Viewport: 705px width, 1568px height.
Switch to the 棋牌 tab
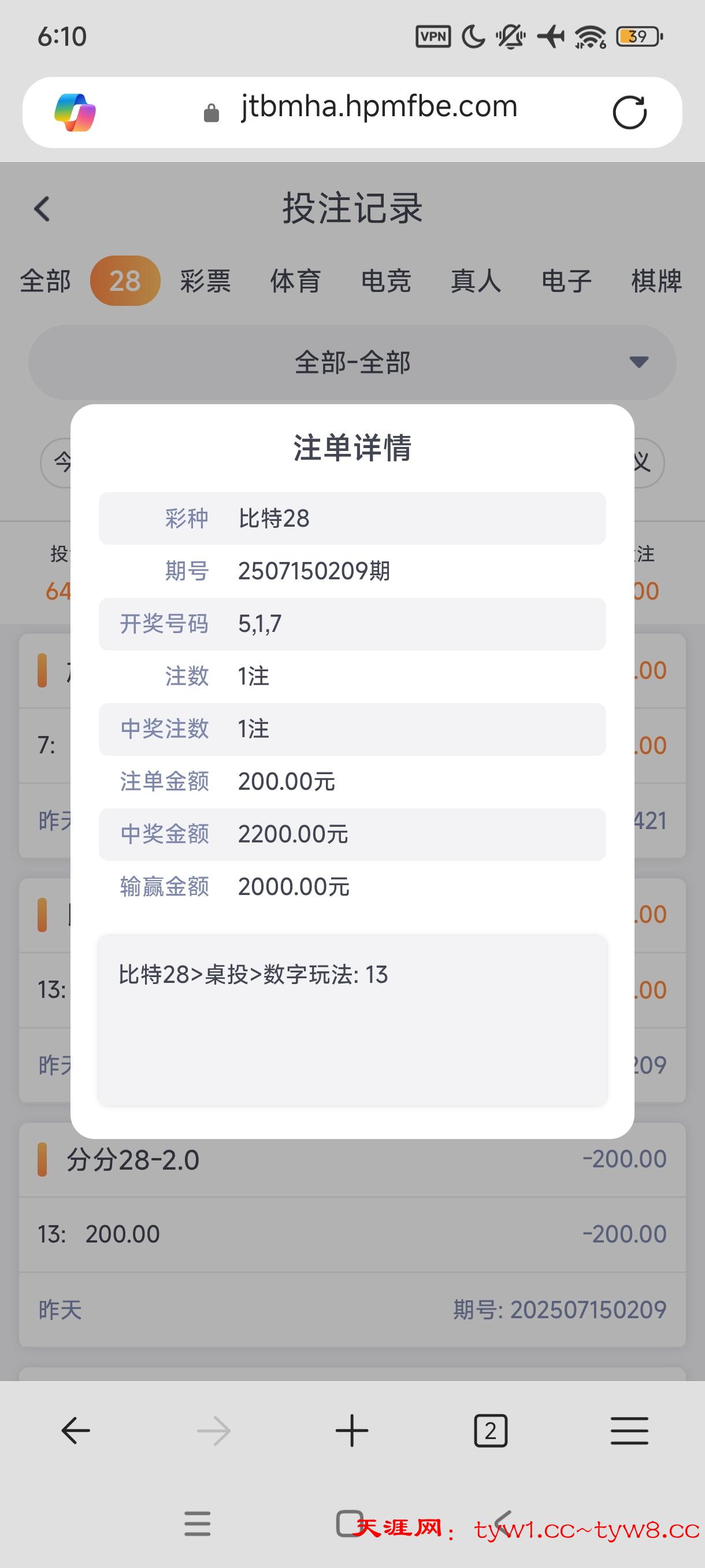(656, 280)
